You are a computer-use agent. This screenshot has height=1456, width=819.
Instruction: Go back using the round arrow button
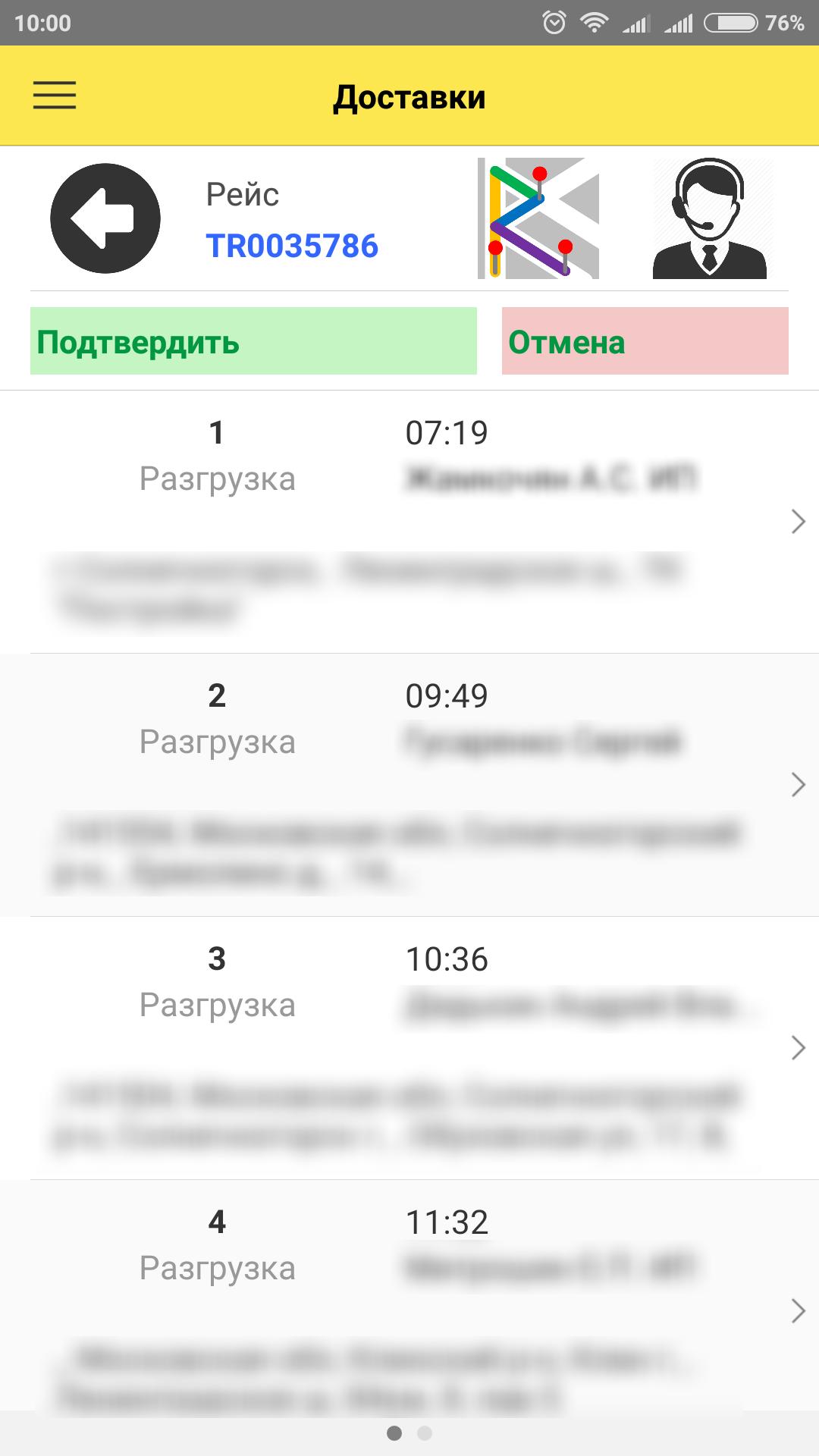coord(105,218)
